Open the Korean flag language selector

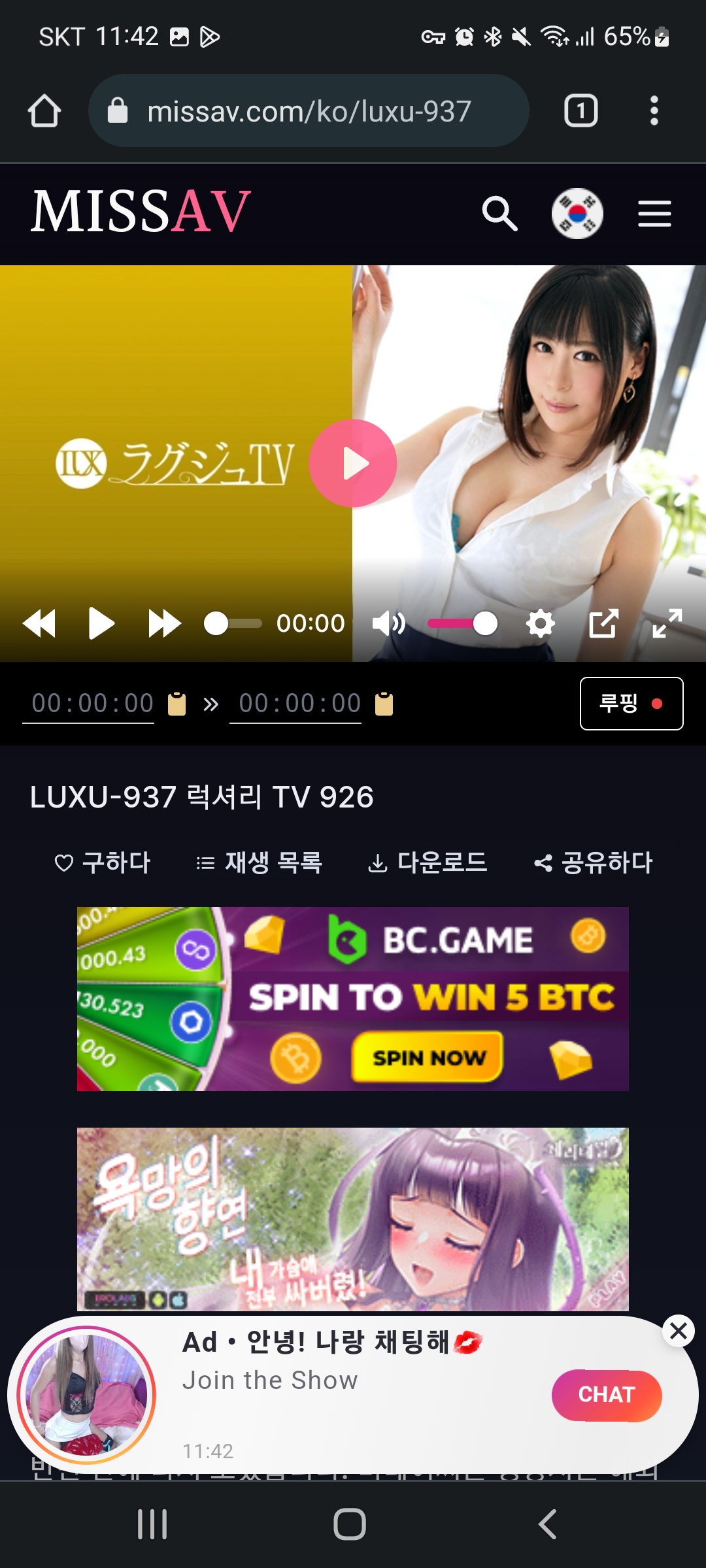pos(577,214)
